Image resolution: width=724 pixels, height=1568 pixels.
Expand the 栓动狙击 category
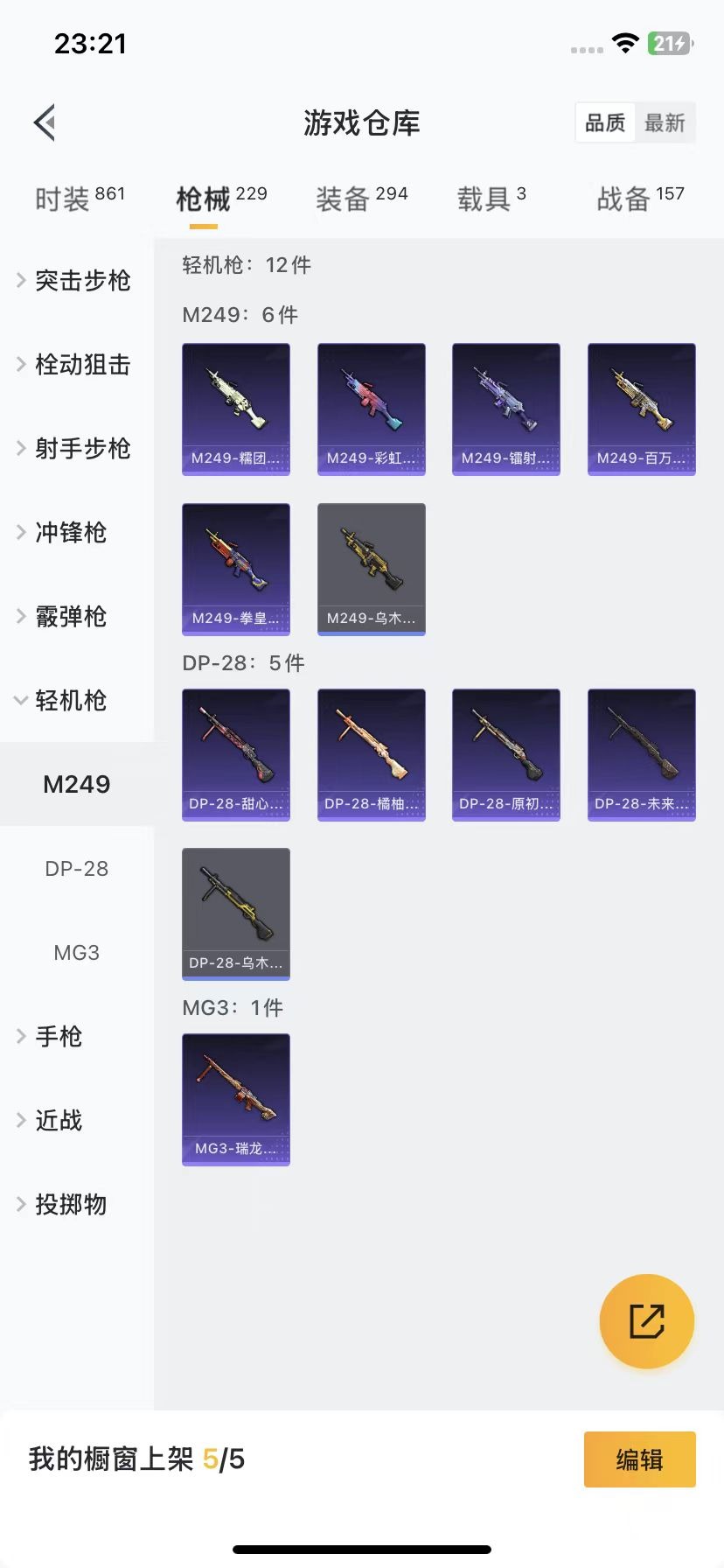click(x=75, y=364)
